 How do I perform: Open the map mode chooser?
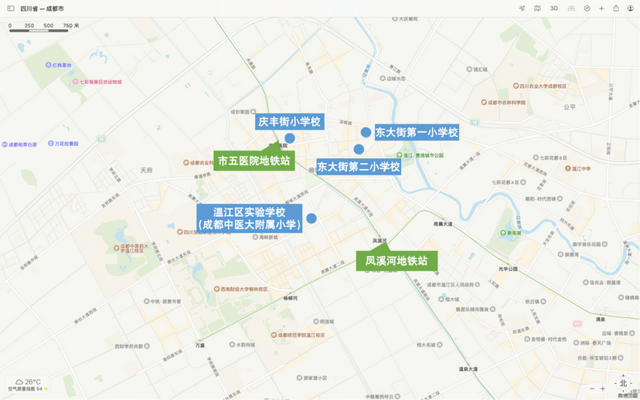click(x=537, y=8)
